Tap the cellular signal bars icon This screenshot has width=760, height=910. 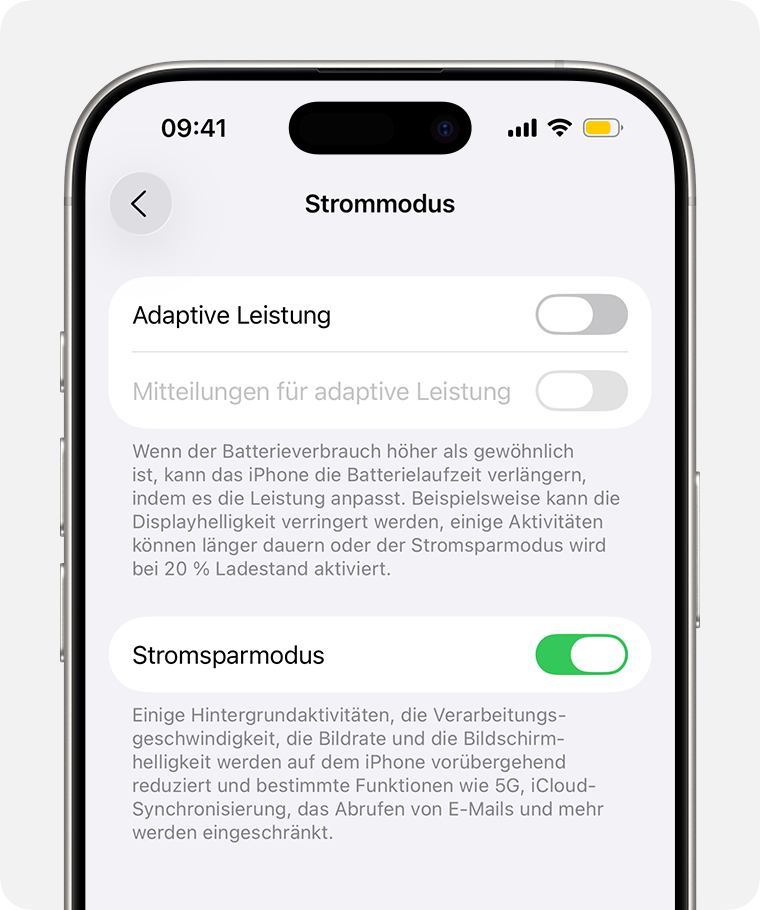coord(521,128)
